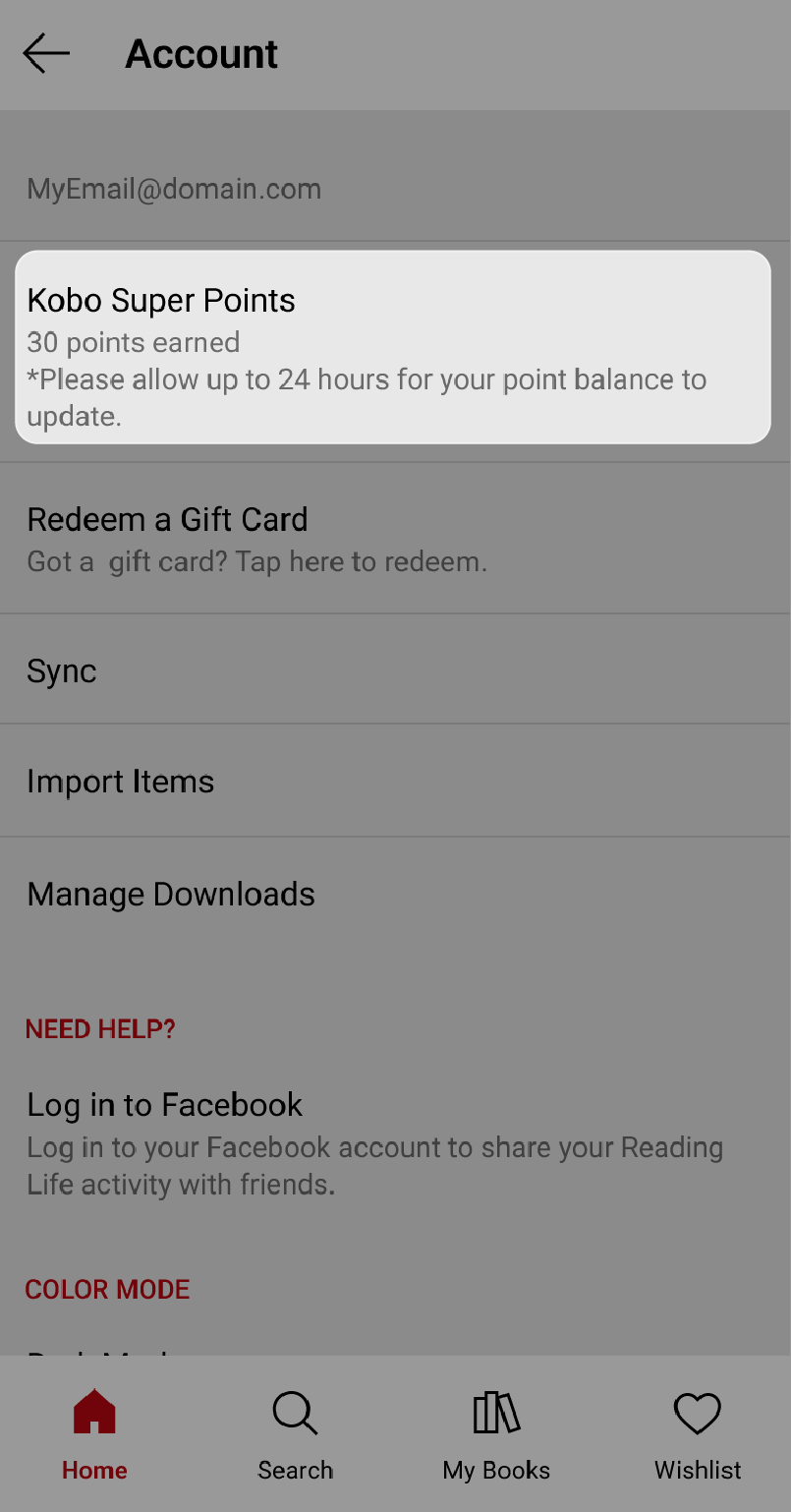
Task: Go back using the arrow icon
Action: tap(46, 53)
